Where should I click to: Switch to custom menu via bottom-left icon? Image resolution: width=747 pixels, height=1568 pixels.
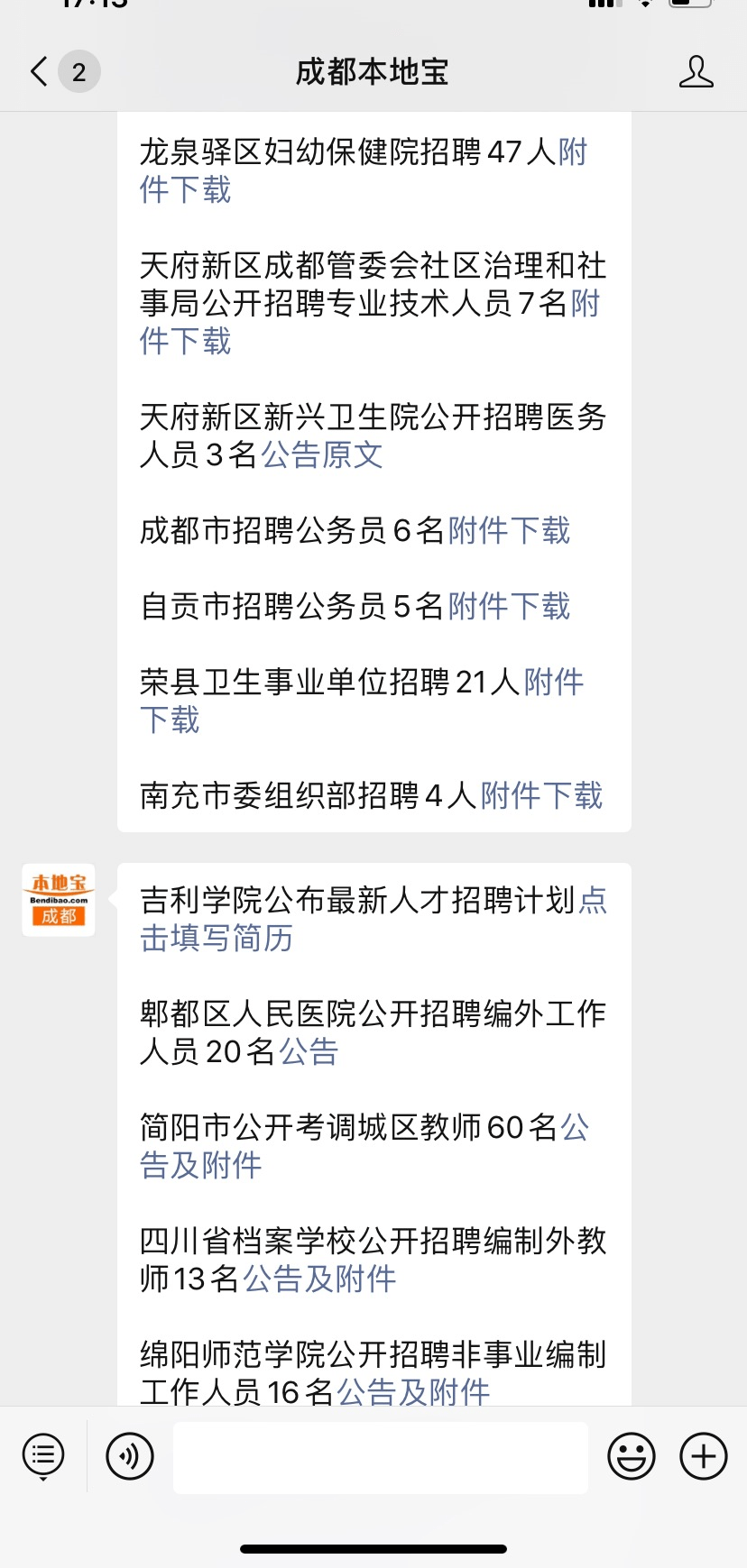pyautogui.click(x=41, y=1455)
